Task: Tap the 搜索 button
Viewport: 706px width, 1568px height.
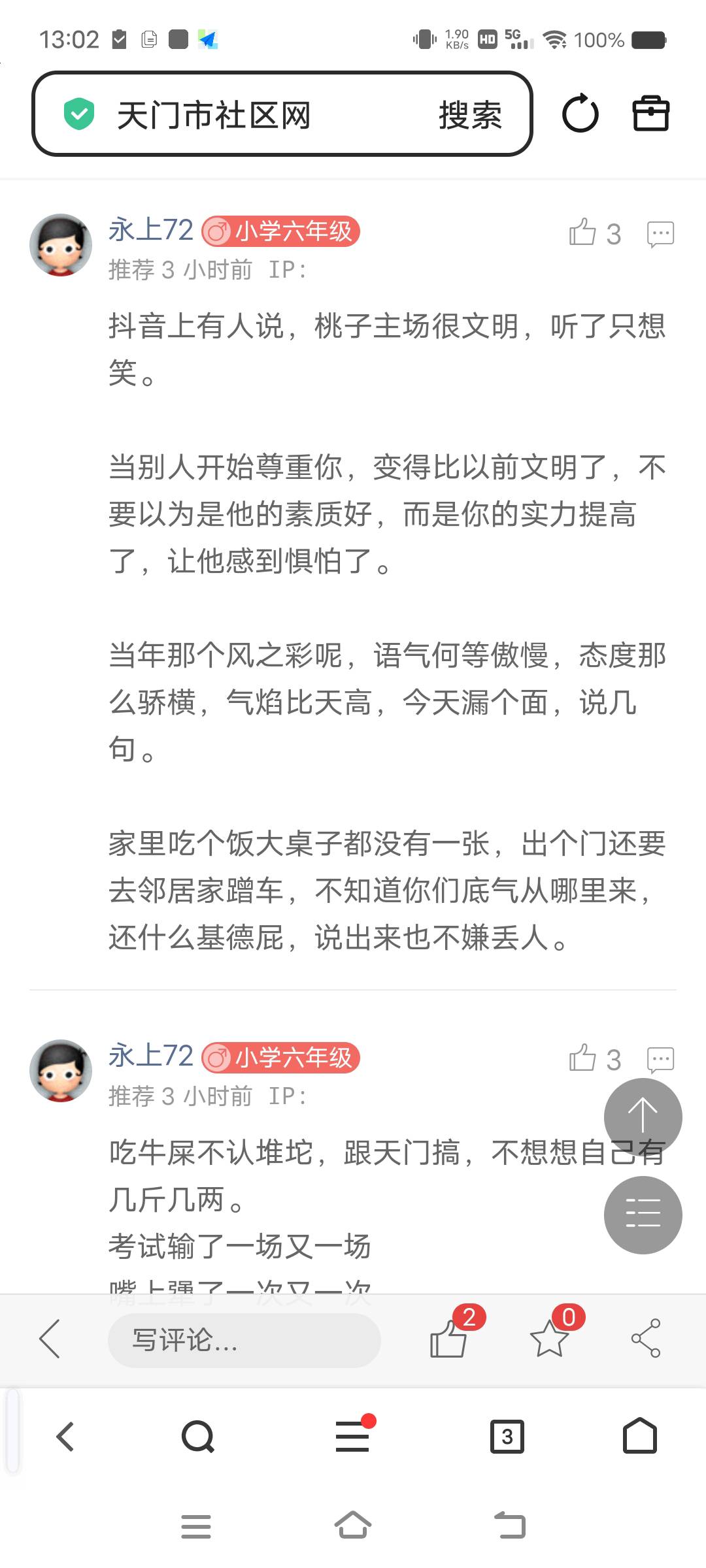Action: (x=470, y=115)
